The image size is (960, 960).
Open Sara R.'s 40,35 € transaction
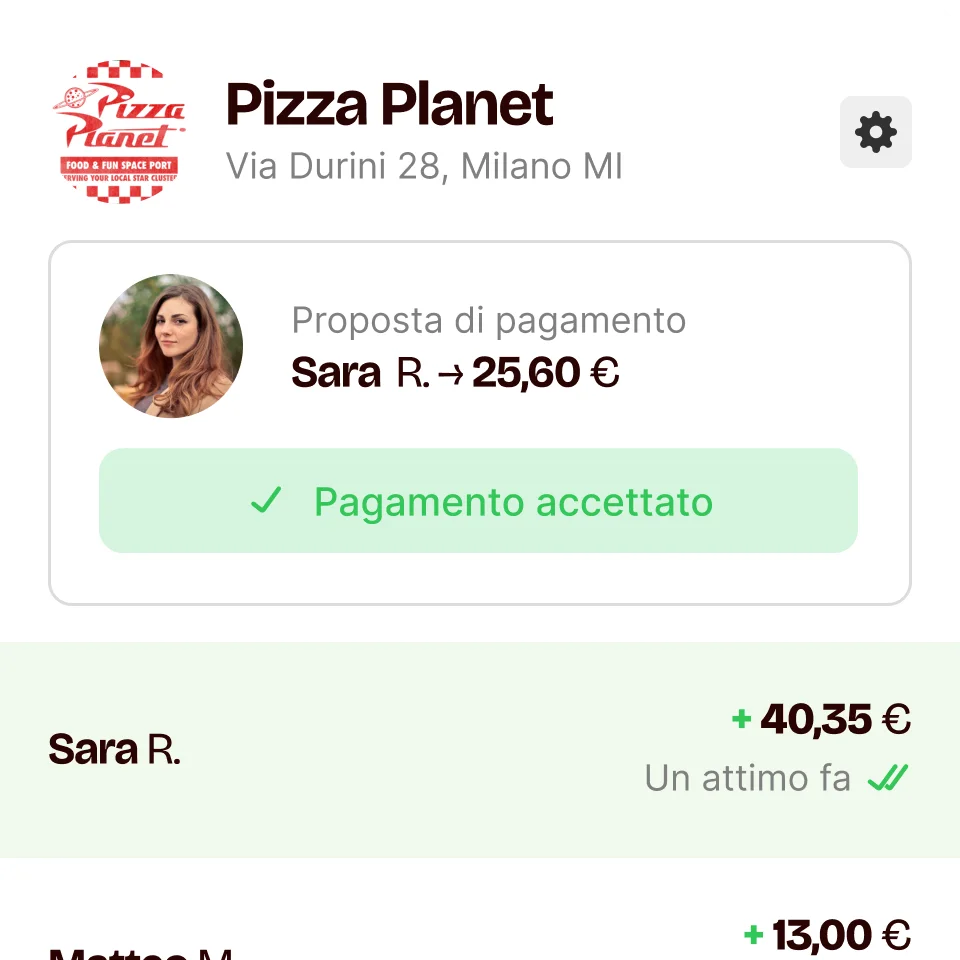[x=480, y=749]
